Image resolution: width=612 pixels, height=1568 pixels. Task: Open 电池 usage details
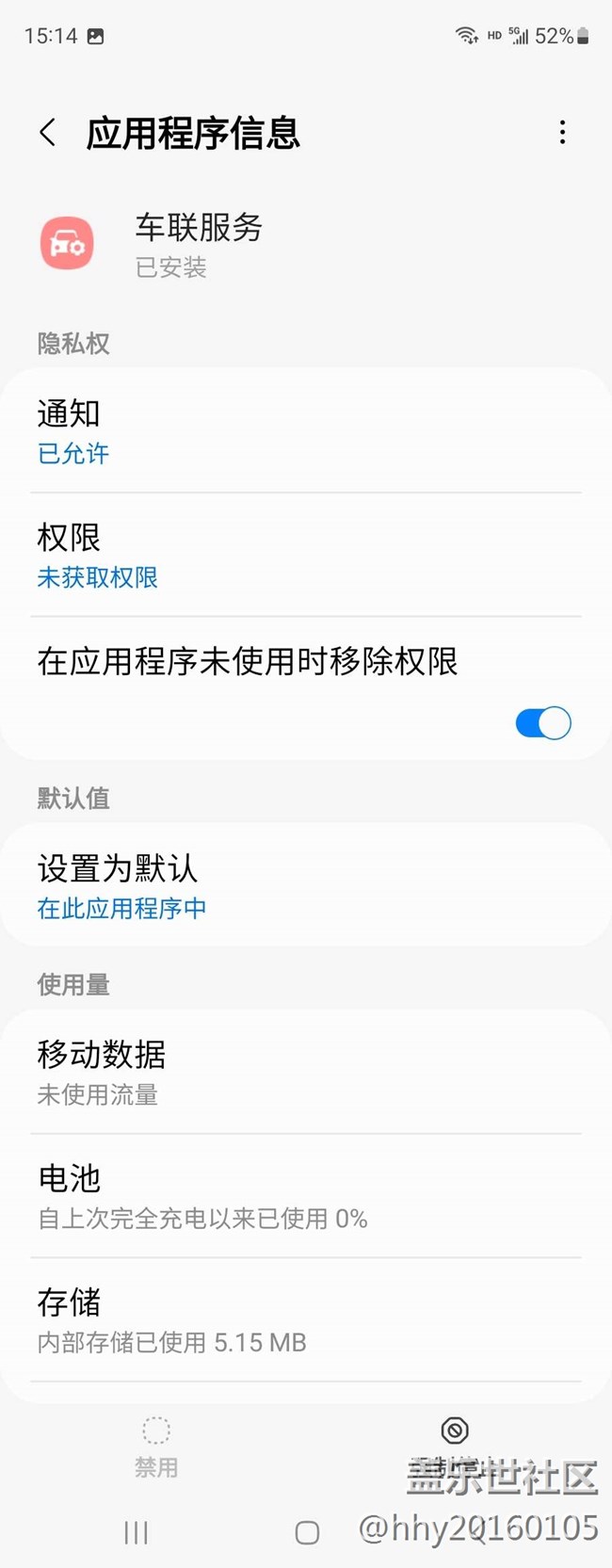(305, 1196)
